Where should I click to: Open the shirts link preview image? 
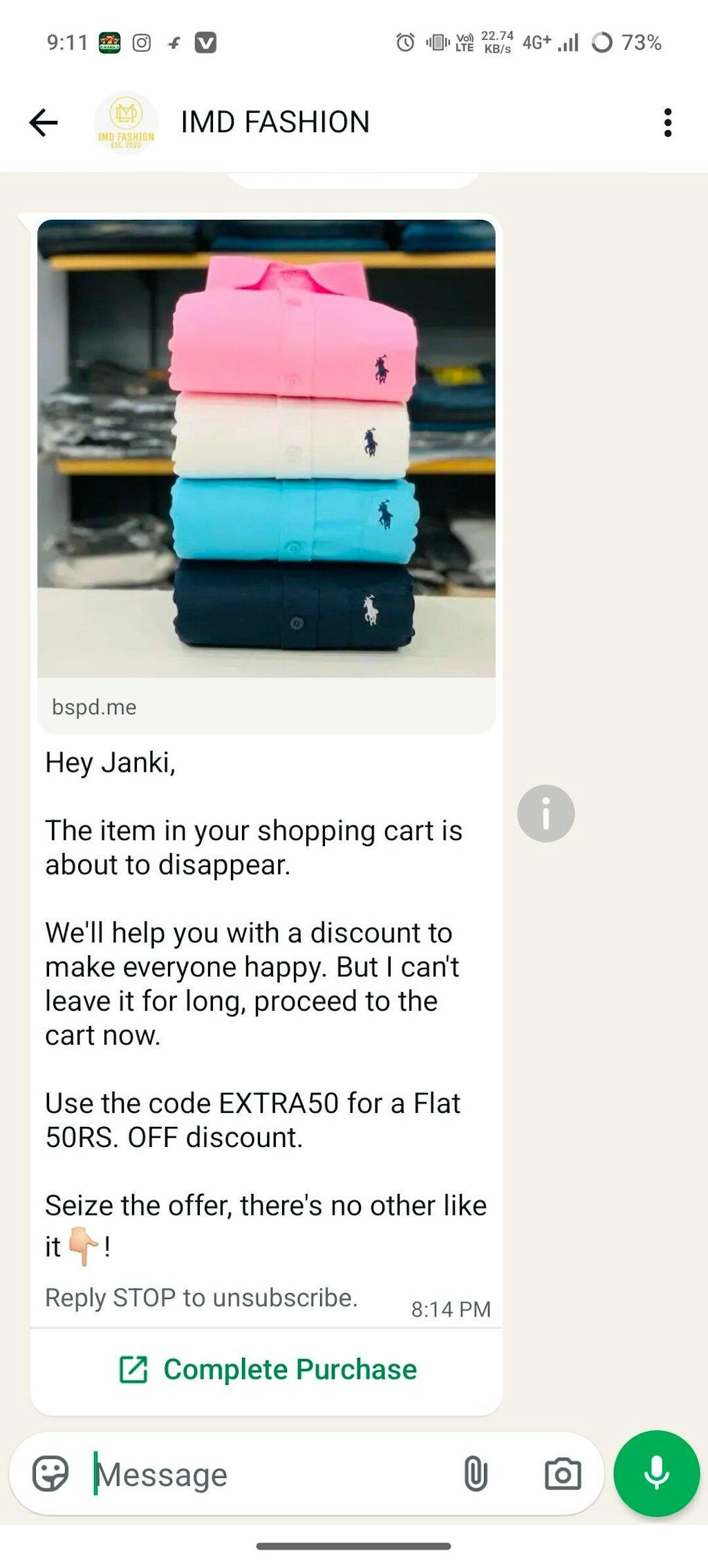coord(266,448)
